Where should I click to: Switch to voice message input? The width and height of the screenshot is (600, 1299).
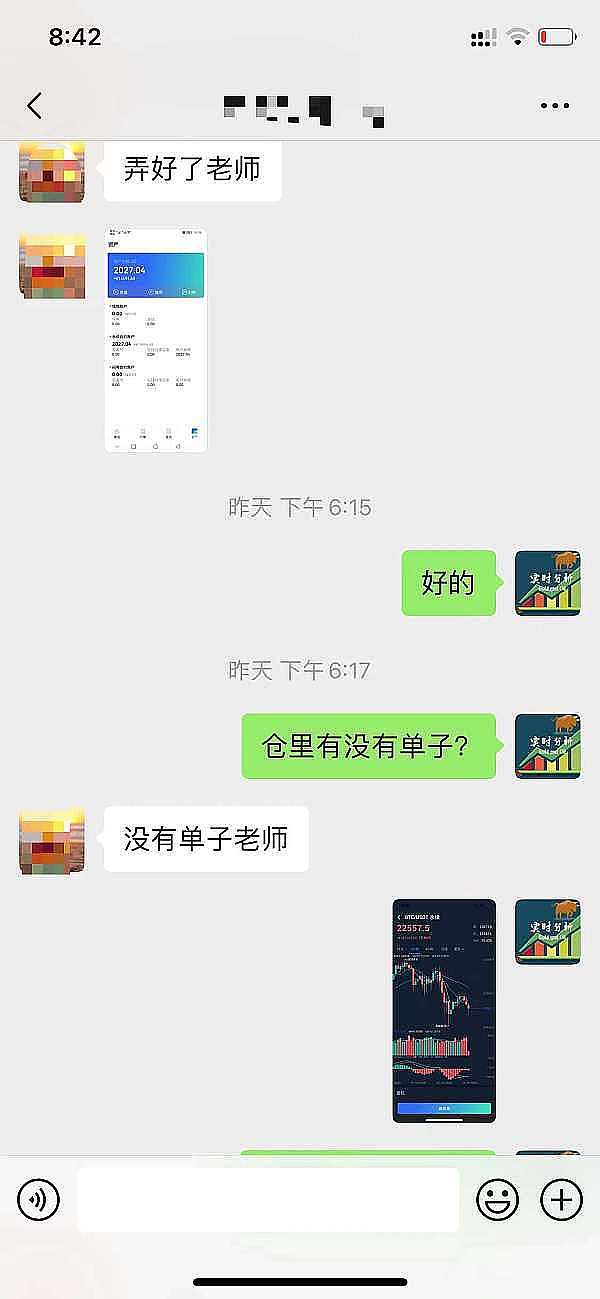pyautogui.click(x=39, y=1198)
